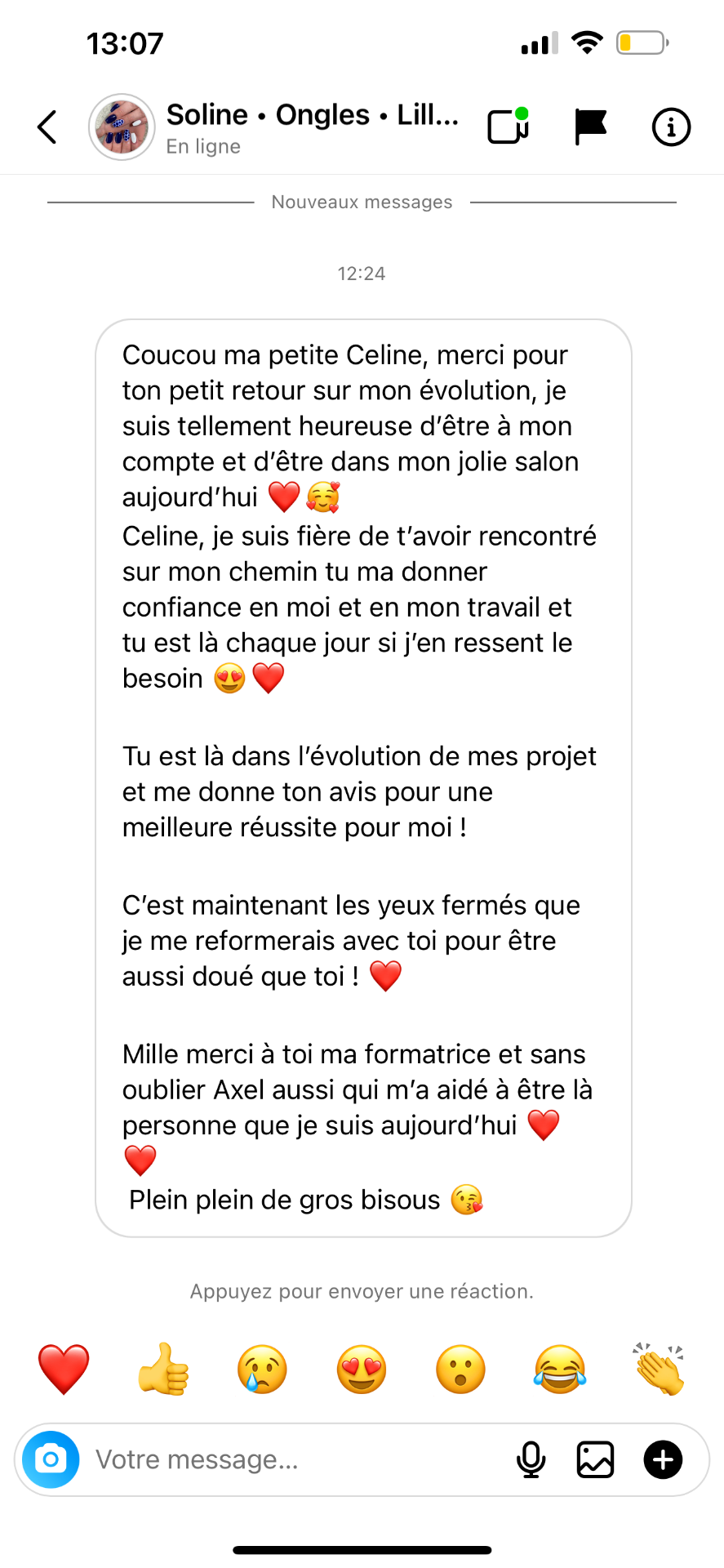Start a video call with Soline

[509, 126]
